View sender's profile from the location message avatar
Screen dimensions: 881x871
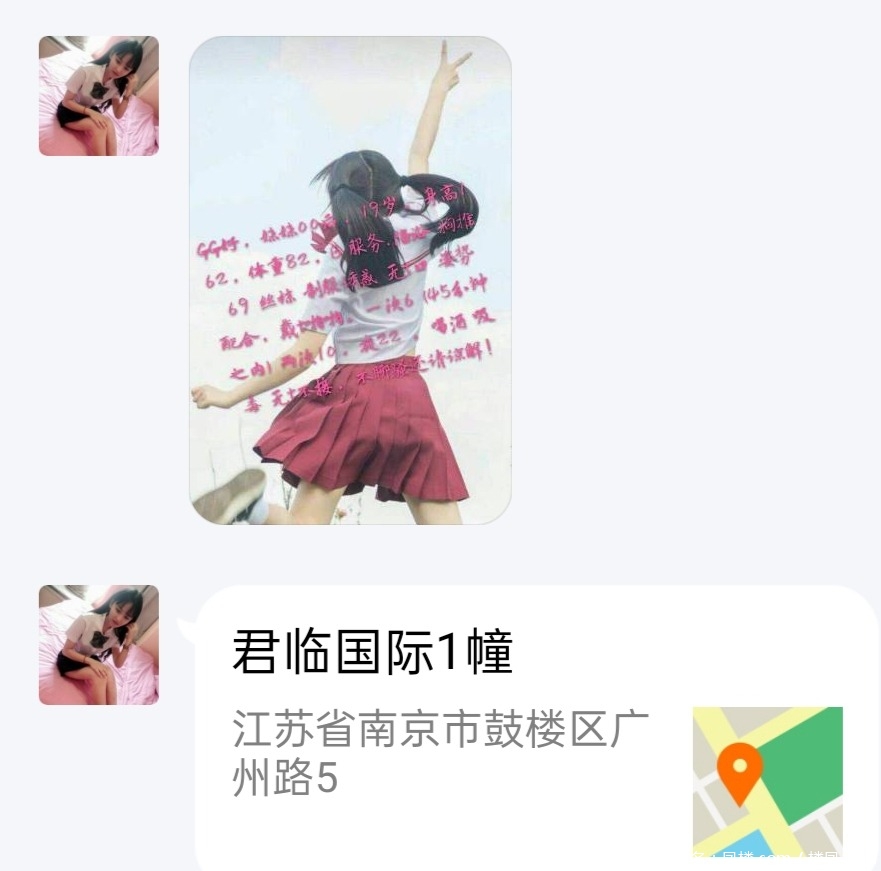pyautogui.click(x=98, y=645)
